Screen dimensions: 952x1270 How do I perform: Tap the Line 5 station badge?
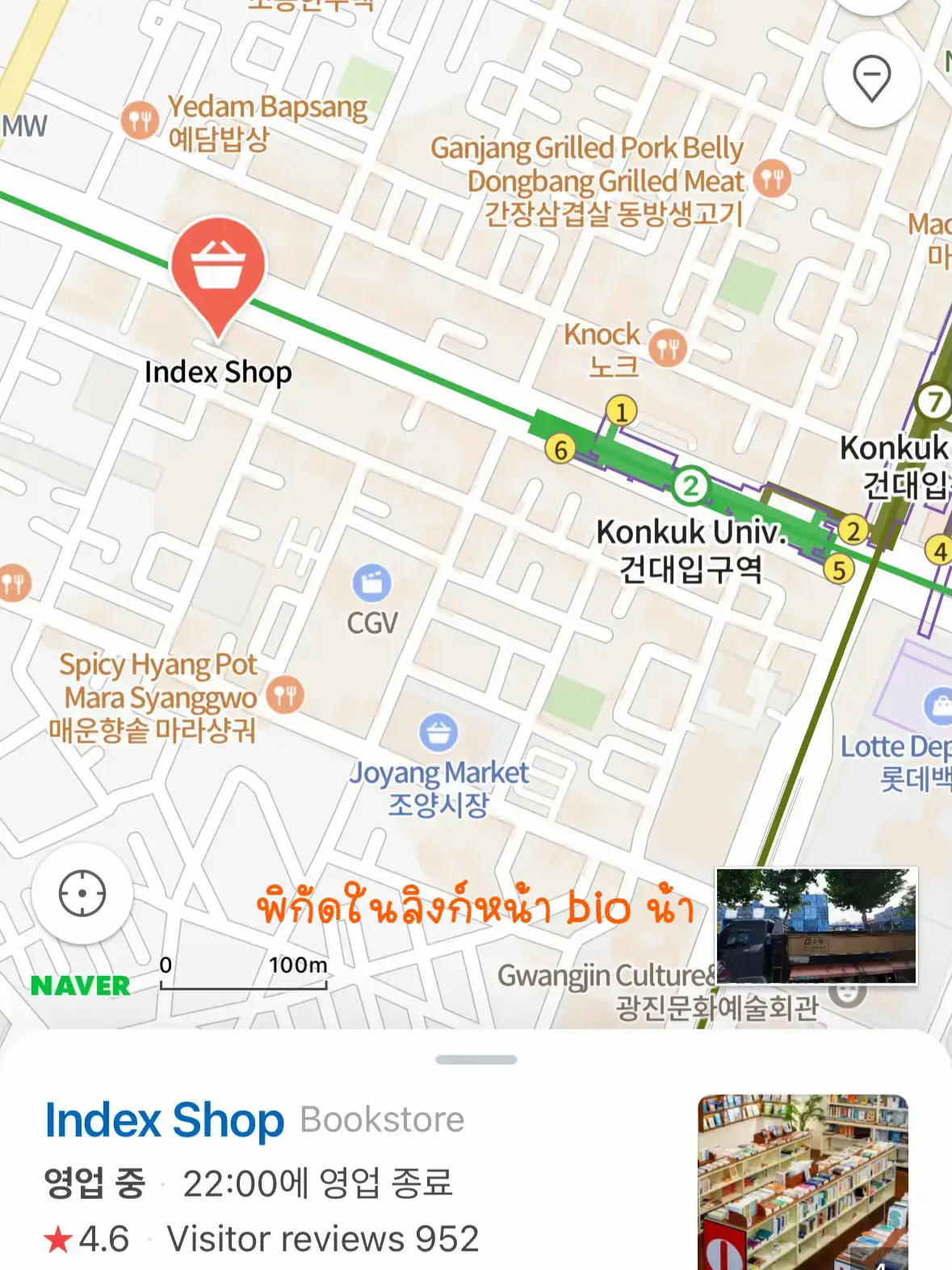pos(838,567)
